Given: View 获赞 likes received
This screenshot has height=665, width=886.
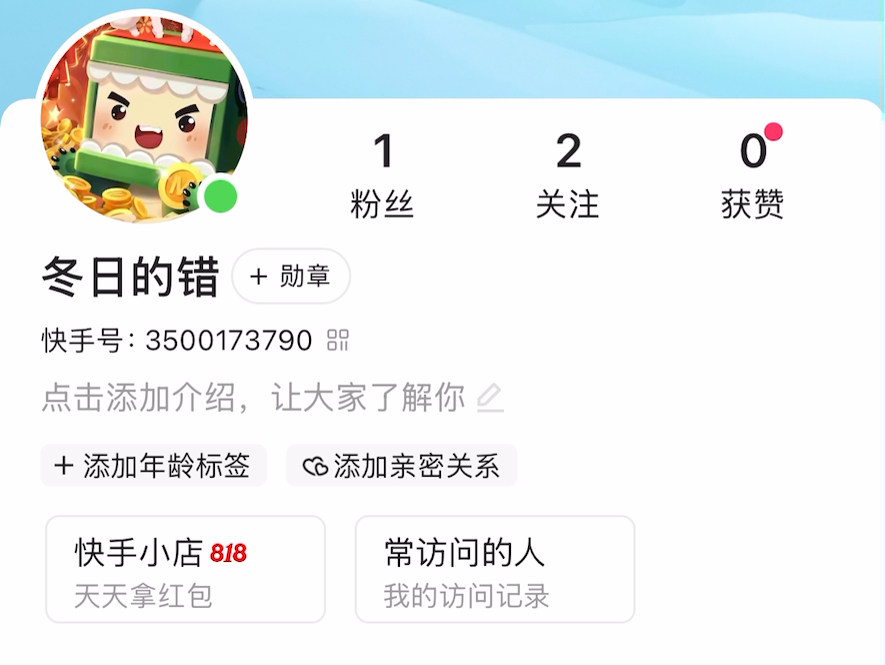Looking at the screenshot, I should 752,177.
